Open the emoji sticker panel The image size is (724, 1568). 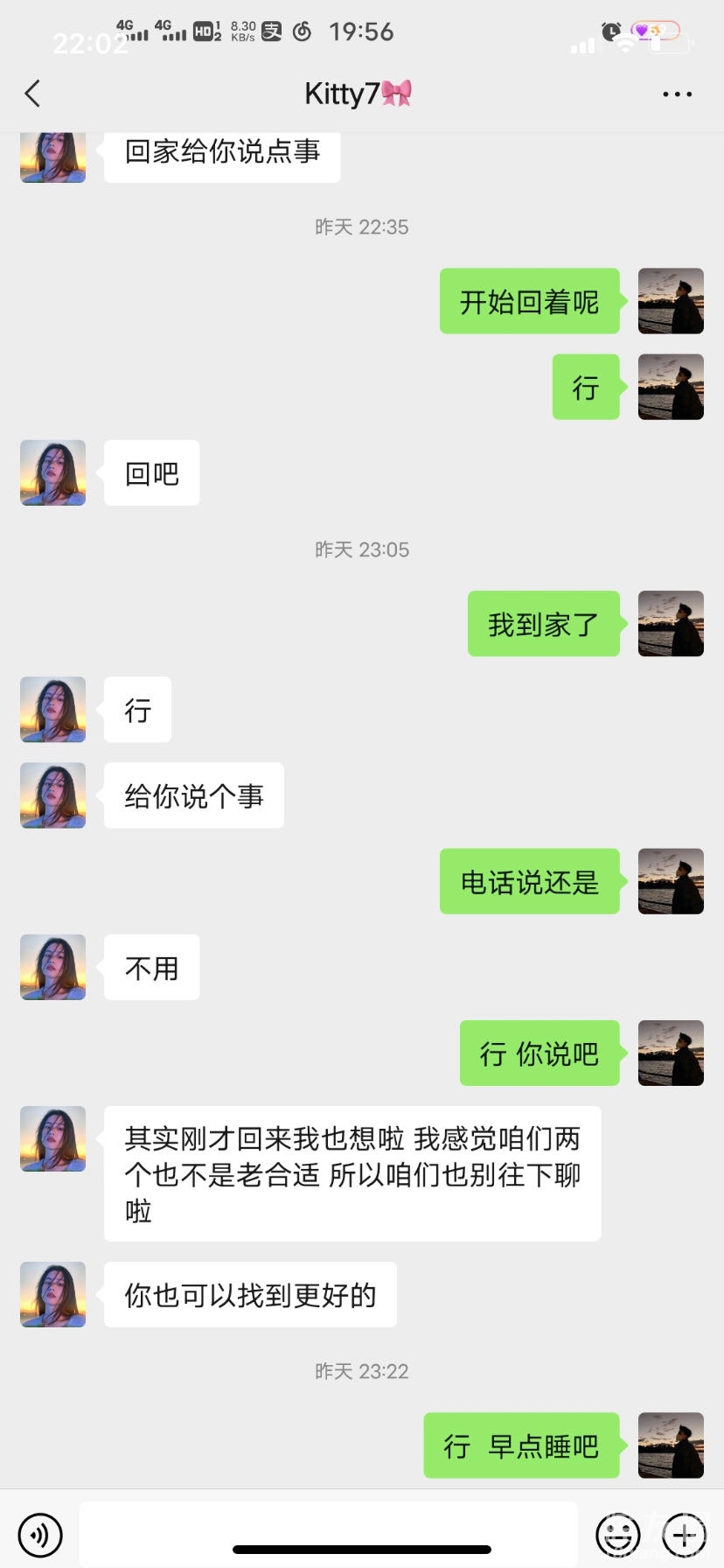(x=617, y=1534)
